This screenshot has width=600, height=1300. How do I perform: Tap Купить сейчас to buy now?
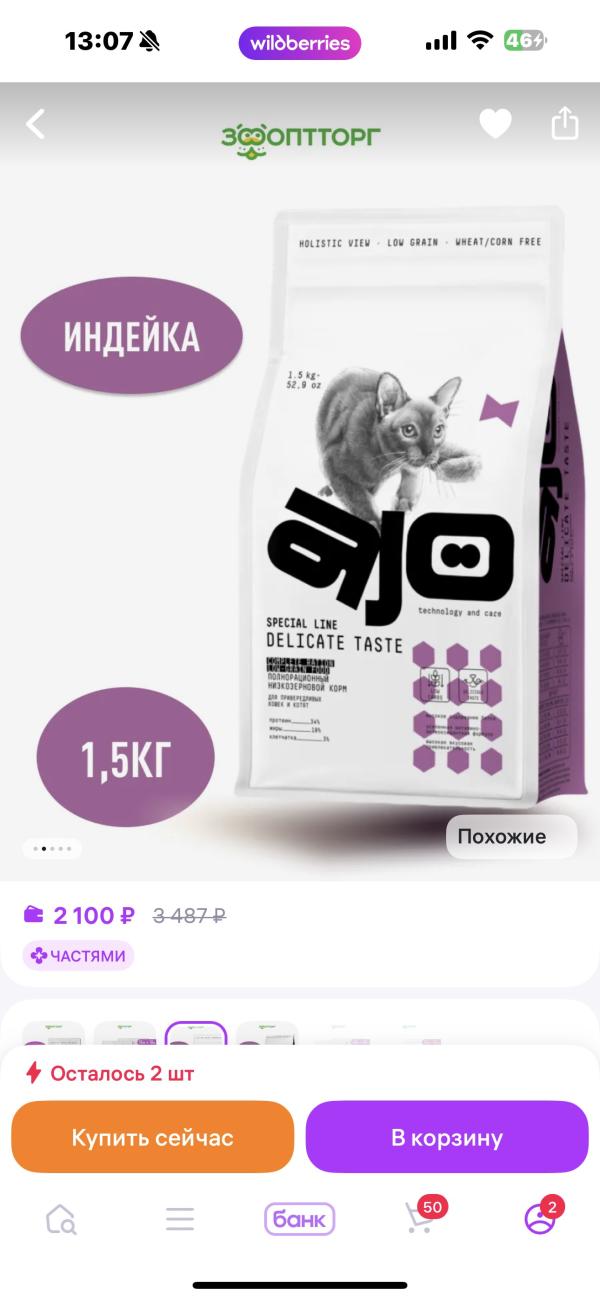(x=152, y=1137)
